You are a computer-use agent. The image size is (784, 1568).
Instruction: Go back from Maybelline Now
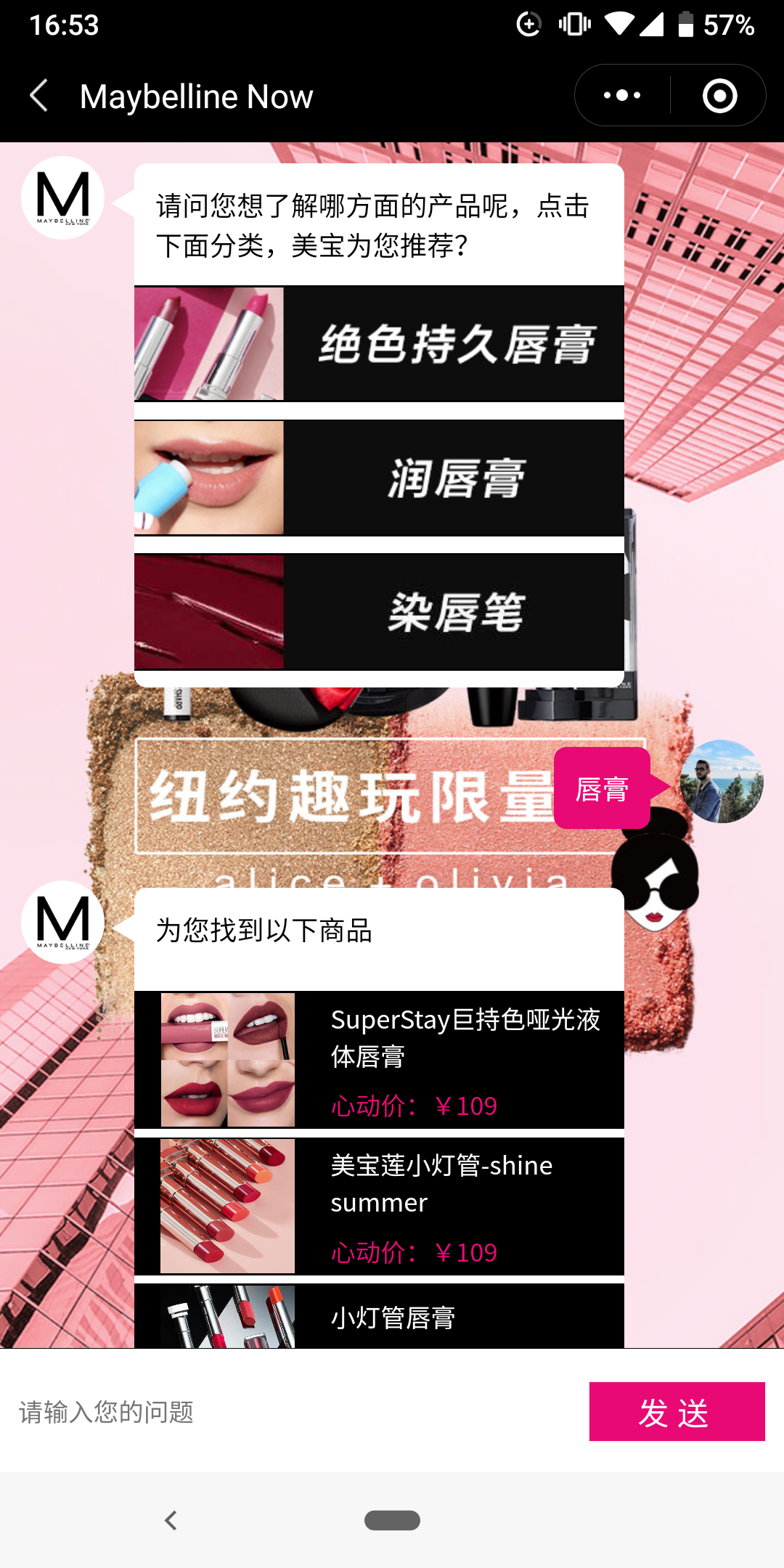39,96
